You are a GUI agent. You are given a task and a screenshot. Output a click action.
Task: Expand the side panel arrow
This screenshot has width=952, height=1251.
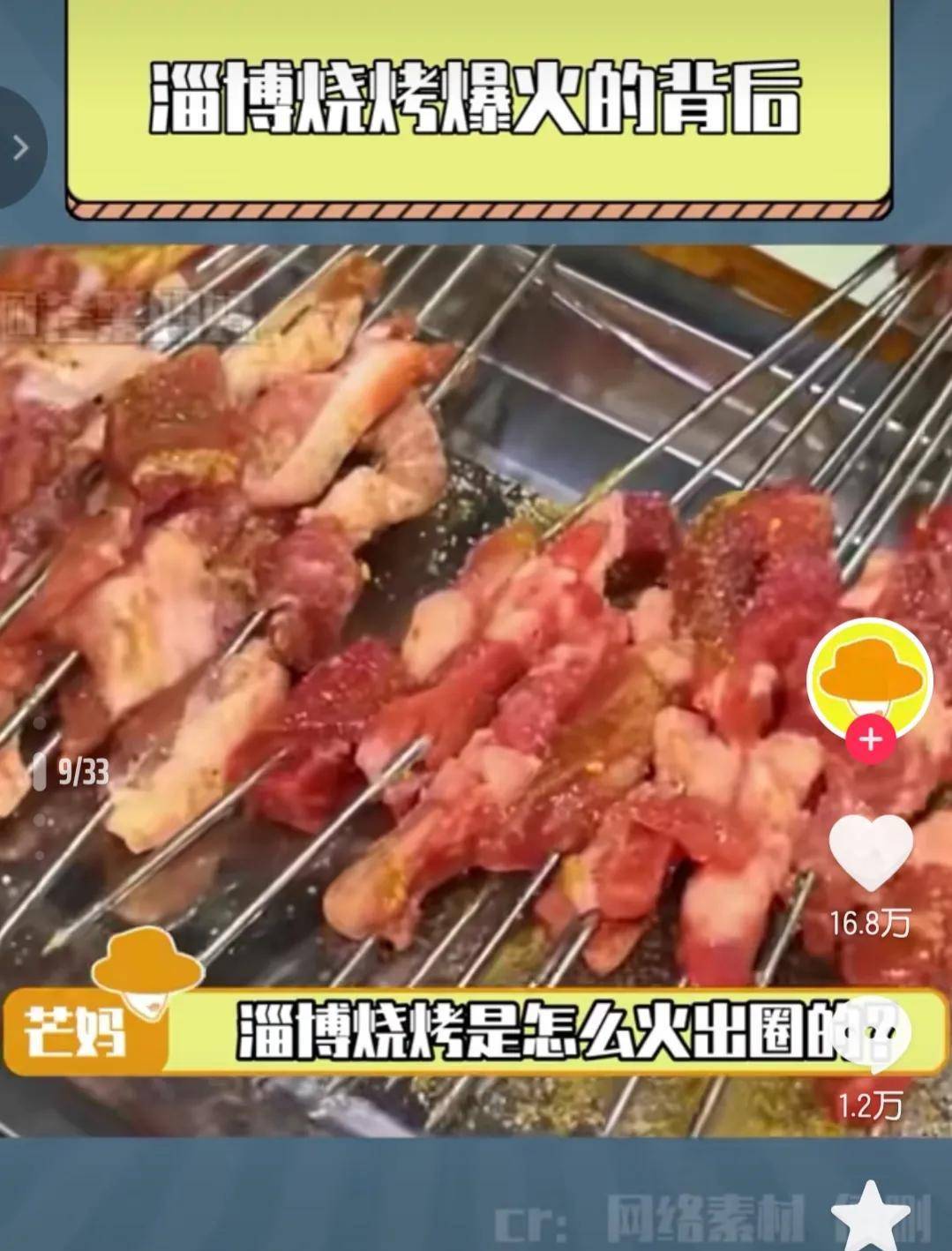click(19, 147)
